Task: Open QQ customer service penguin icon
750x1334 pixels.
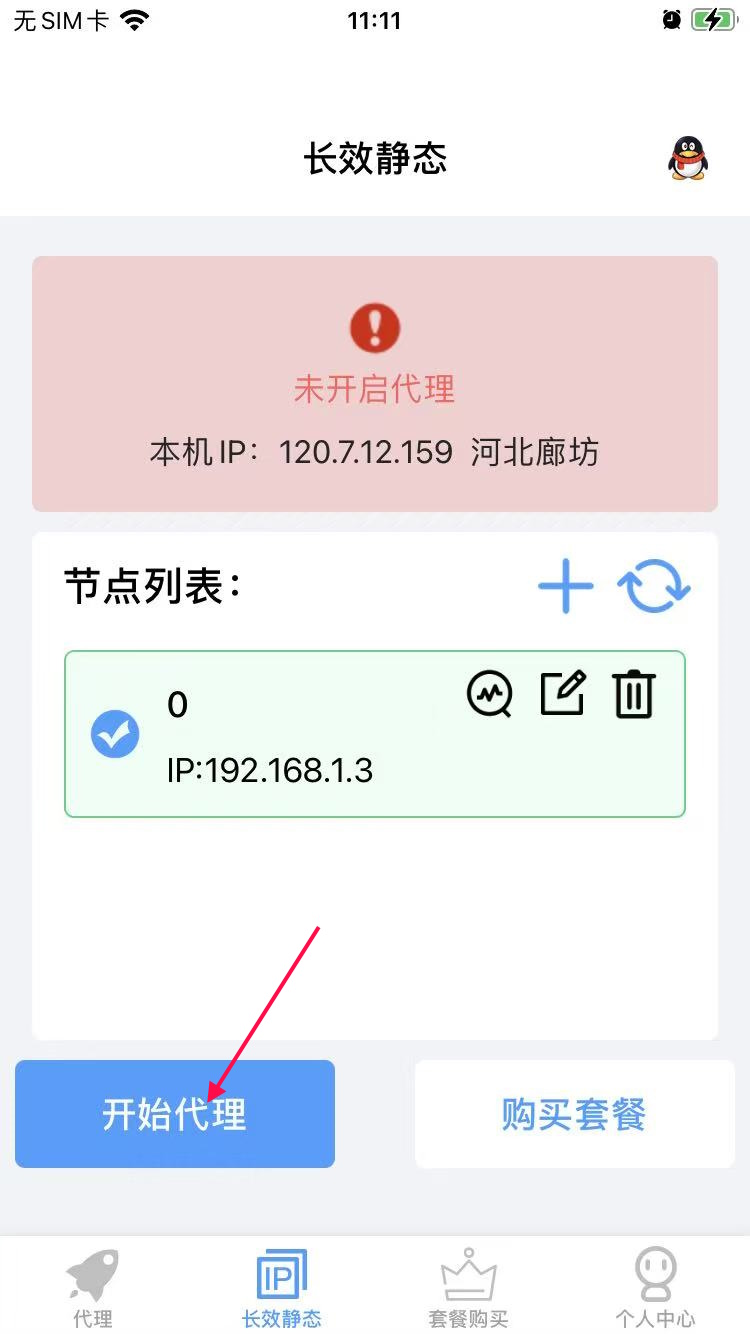Action: pyautogui.click(x=688, y=159)
